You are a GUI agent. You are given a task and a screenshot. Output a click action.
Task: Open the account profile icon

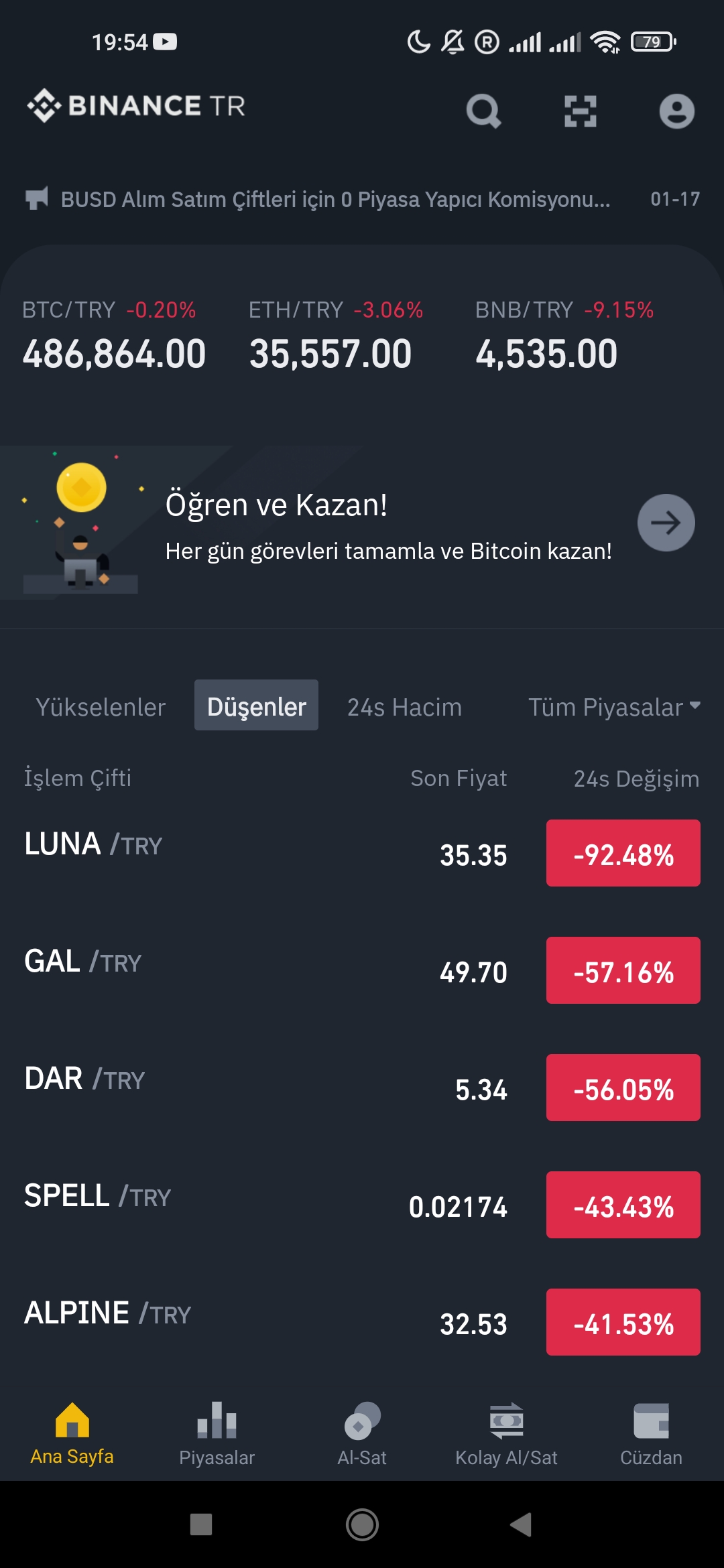[676, 111]
